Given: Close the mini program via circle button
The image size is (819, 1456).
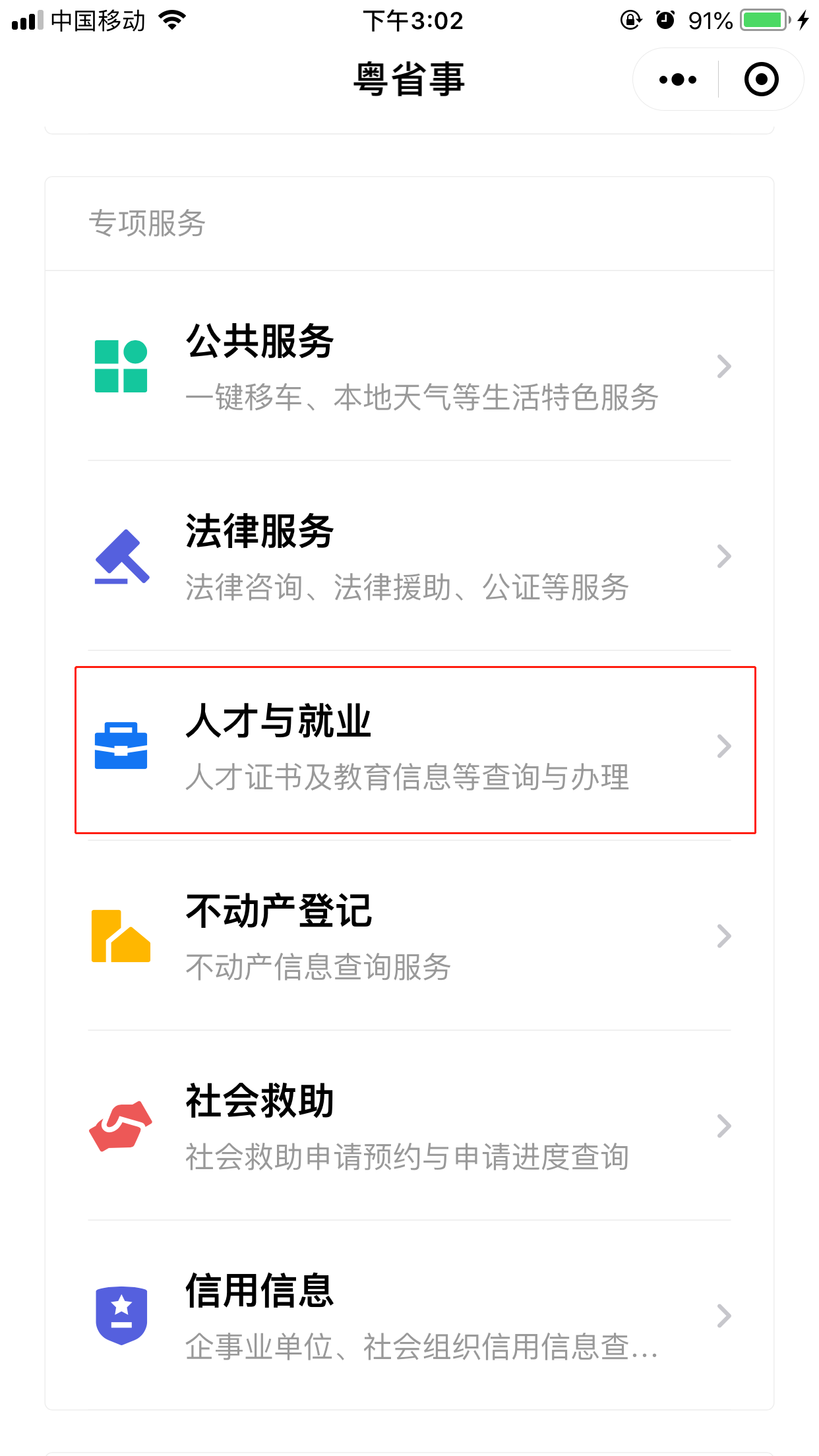Looking at the screenshot, I should (x=761, y=80).
